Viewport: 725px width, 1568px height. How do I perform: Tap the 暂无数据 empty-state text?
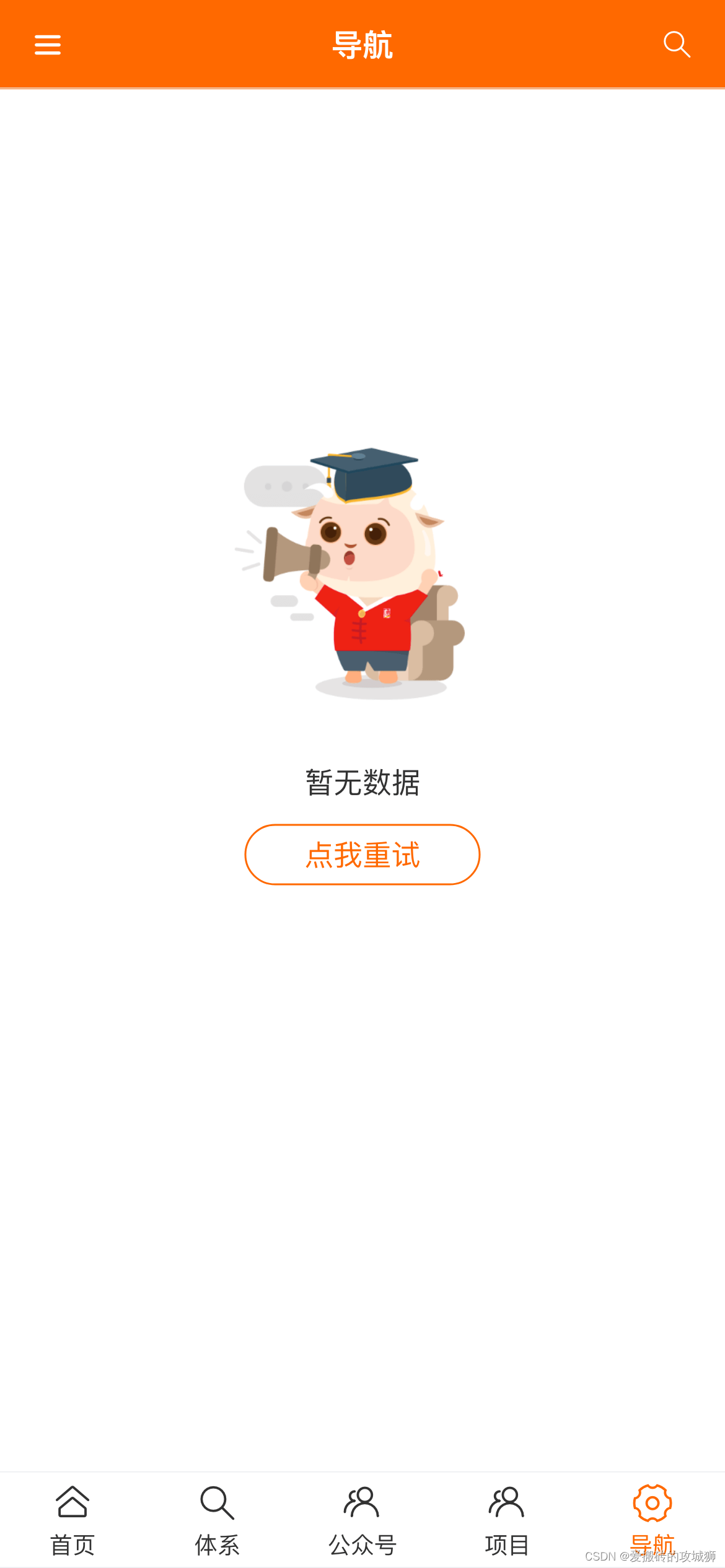tap(362, 782)
